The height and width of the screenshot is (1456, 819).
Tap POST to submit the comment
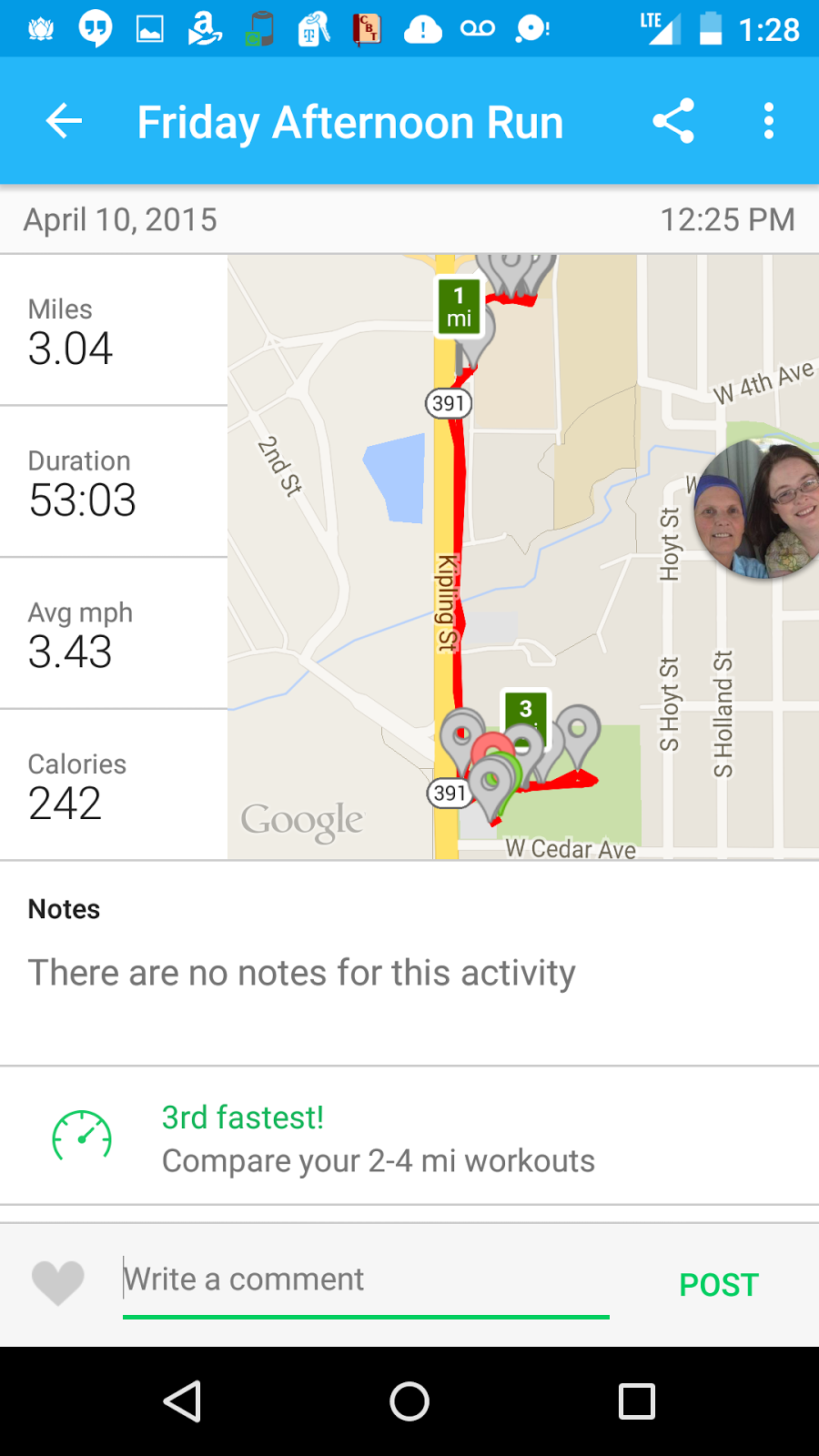point(719,1284)
